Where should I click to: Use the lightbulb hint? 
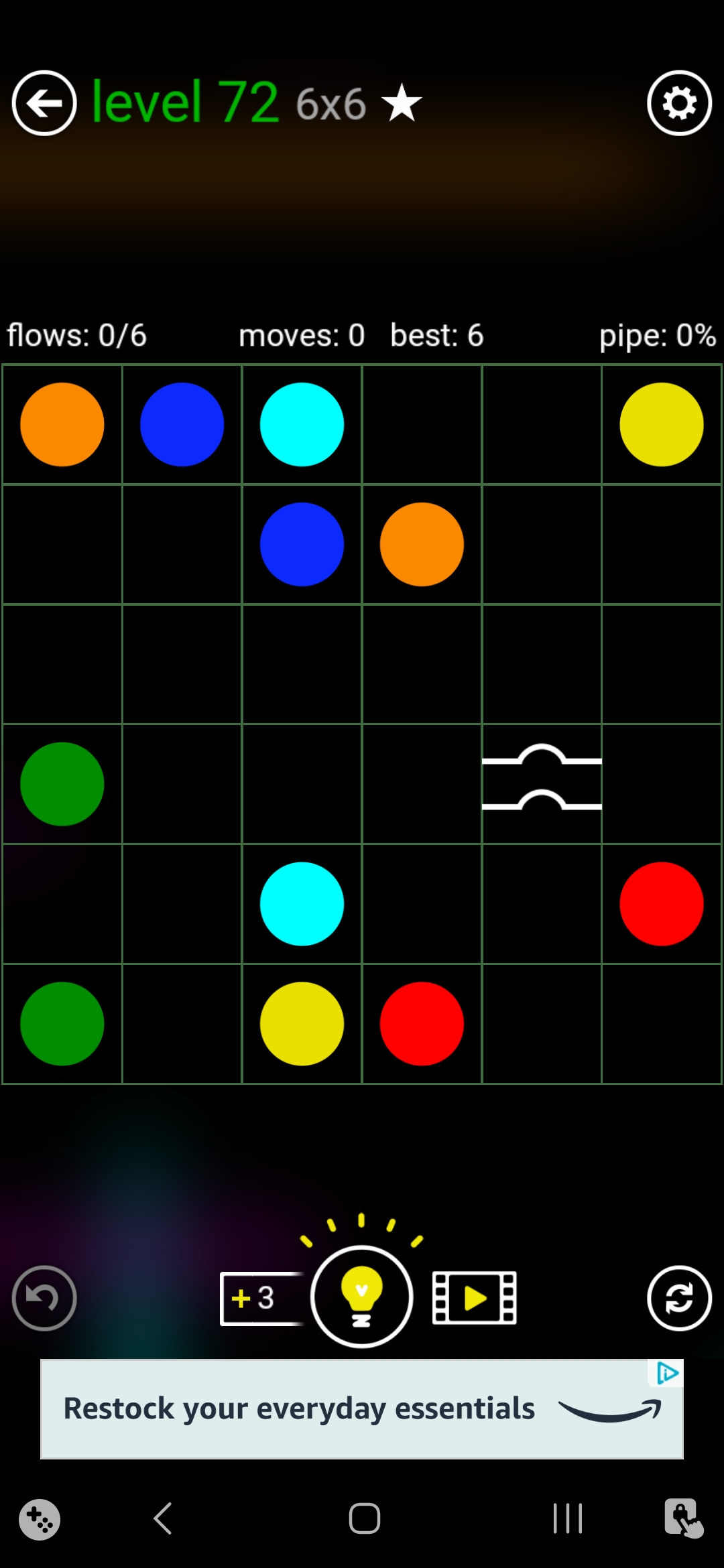click(x=361, y=1297)
